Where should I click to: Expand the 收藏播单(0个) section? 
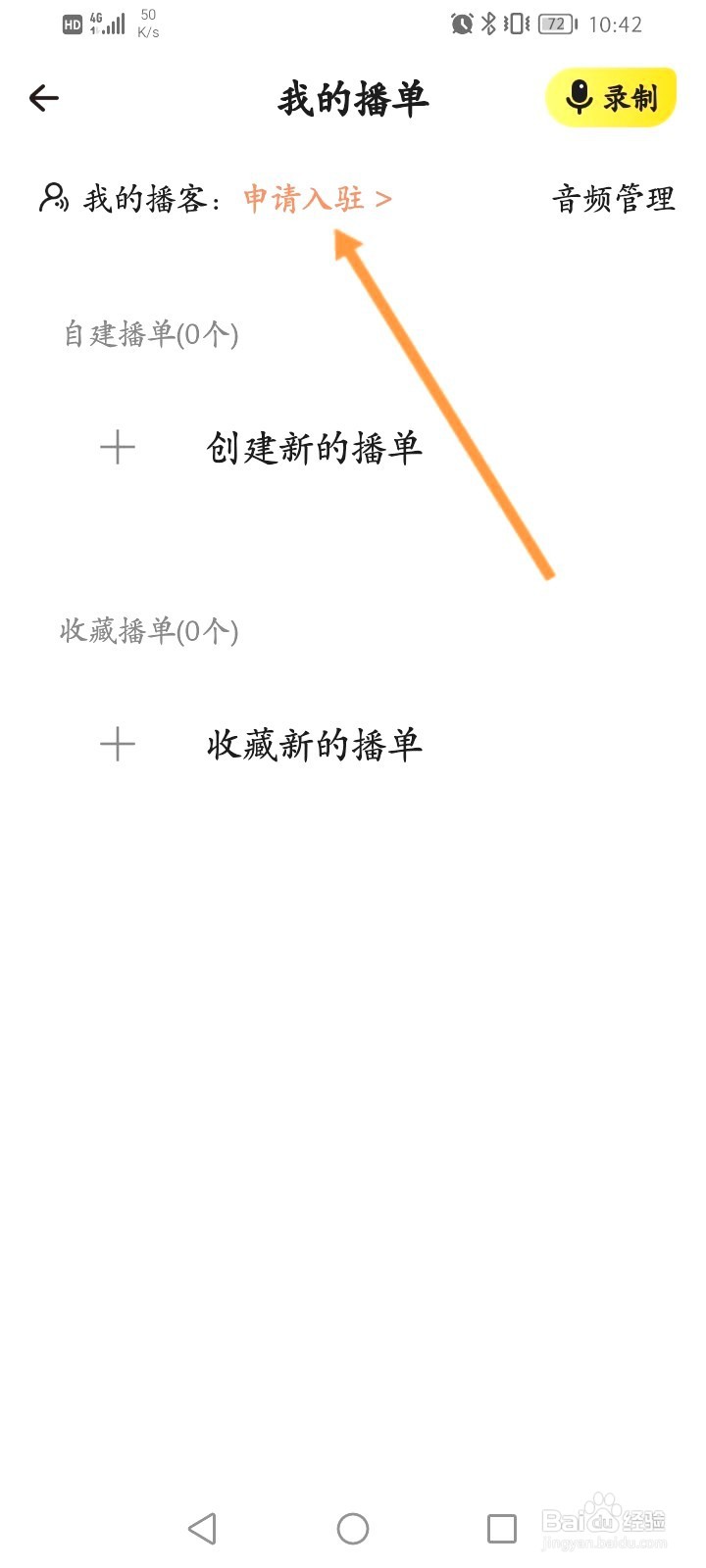coord(149,632)
